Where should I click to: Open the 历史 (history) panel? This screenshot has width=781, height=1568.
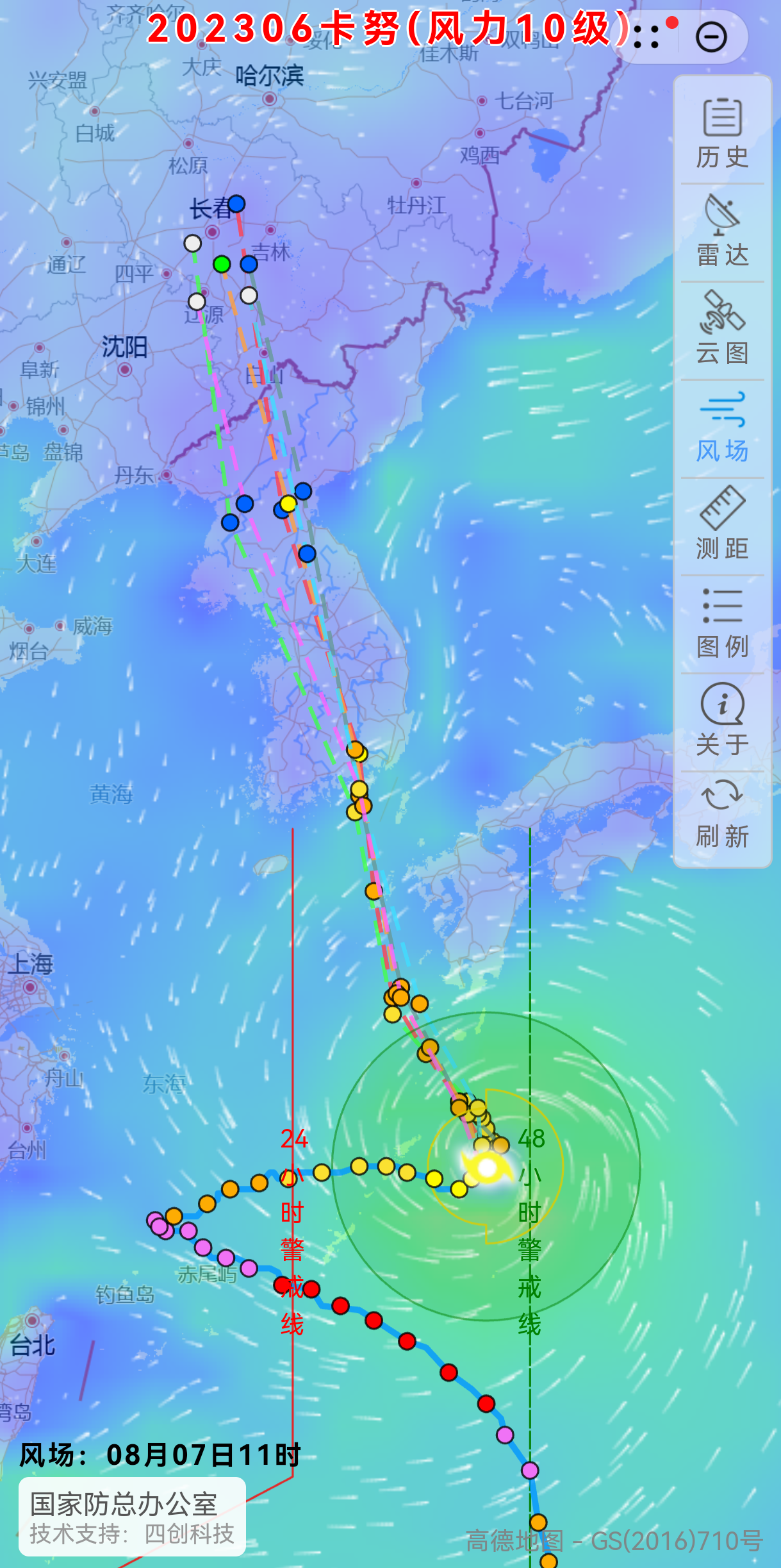tap(722, 133)
